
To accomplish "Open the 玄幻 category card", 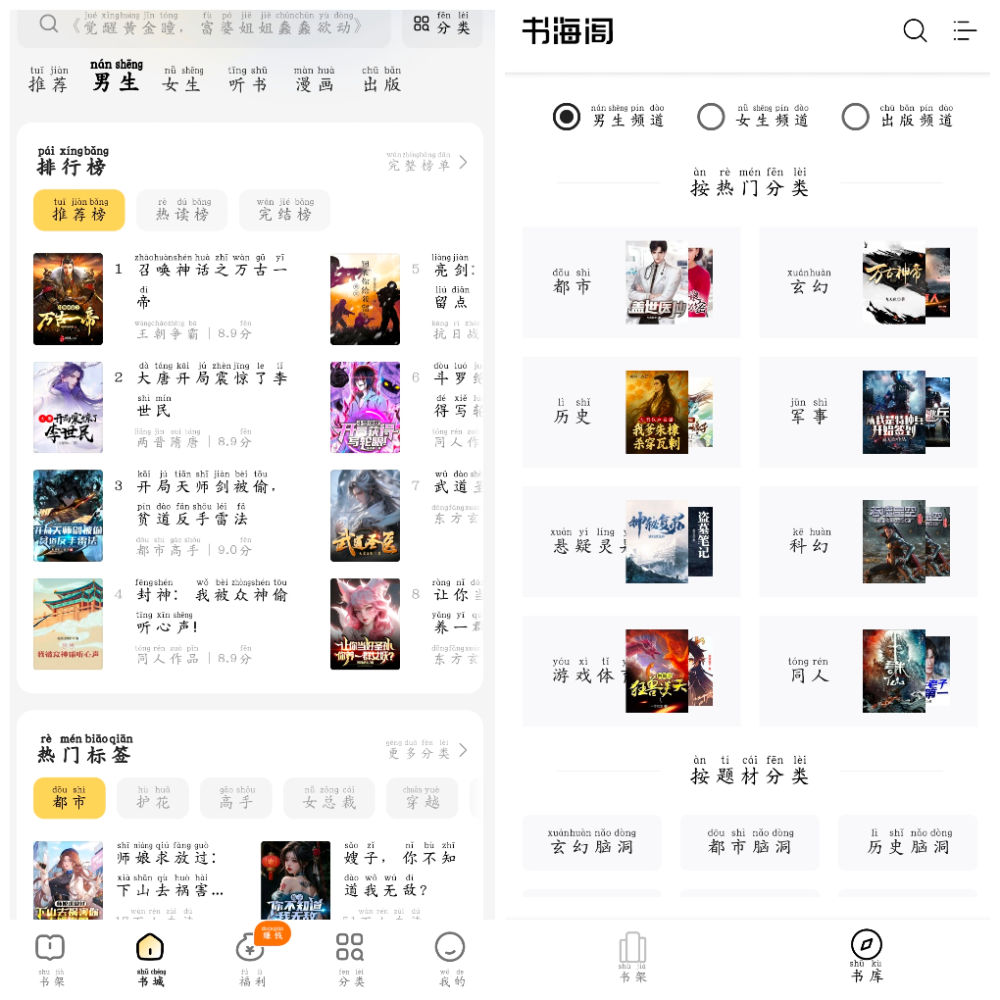I will (867, 282).
